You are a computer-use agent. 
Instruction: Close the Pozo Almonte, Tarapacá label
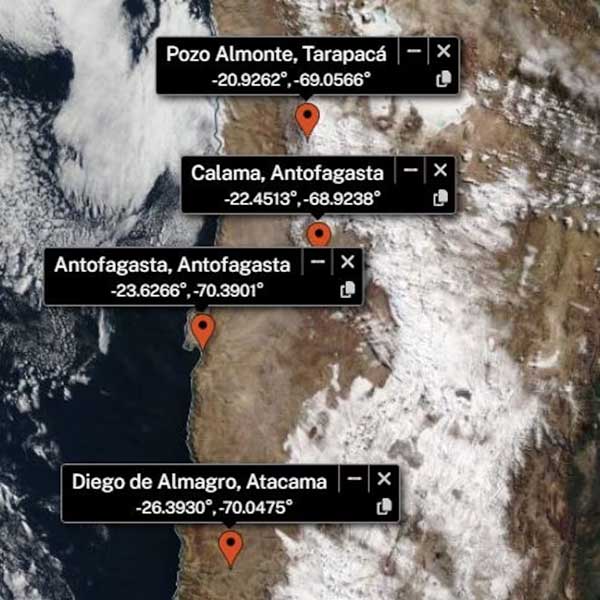click(445, 52)
